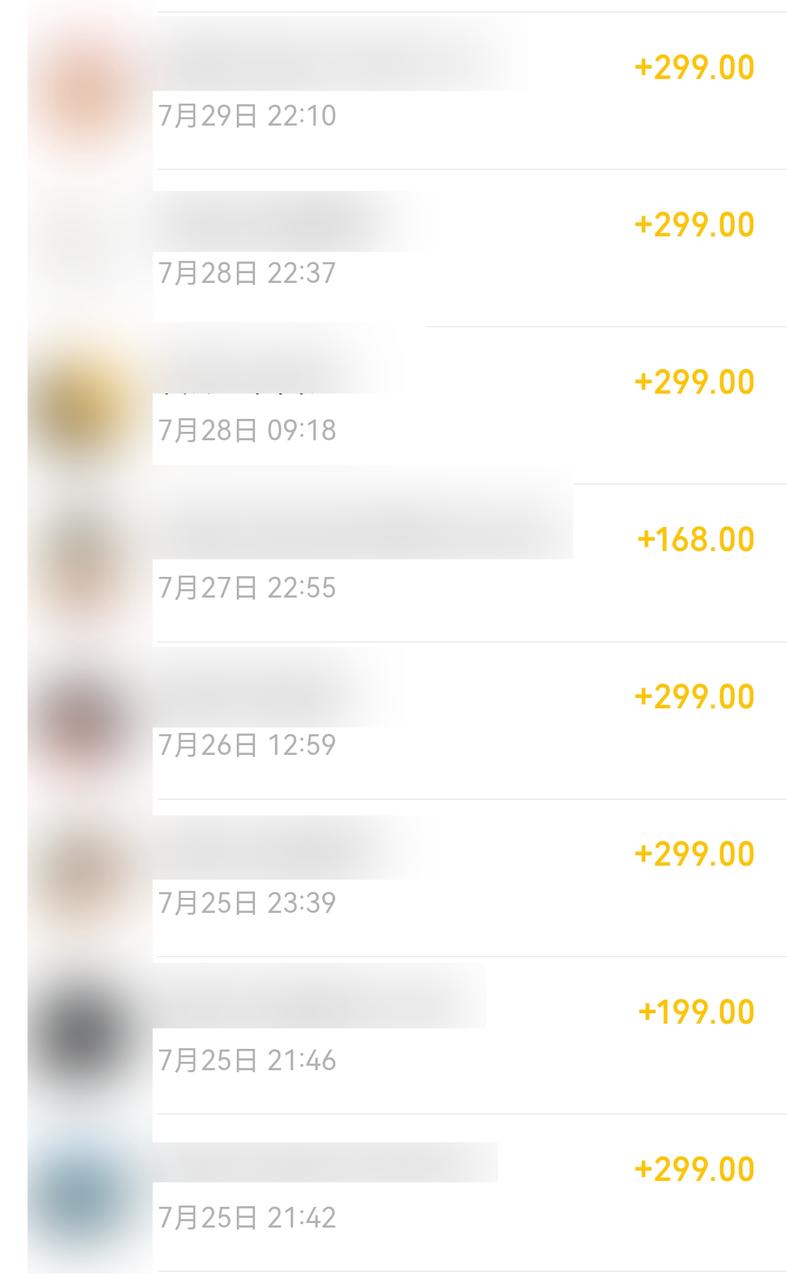Select the +299.00 amount at the top
787x1280 pixels.
pyautogui.click(x=695, y=67)
